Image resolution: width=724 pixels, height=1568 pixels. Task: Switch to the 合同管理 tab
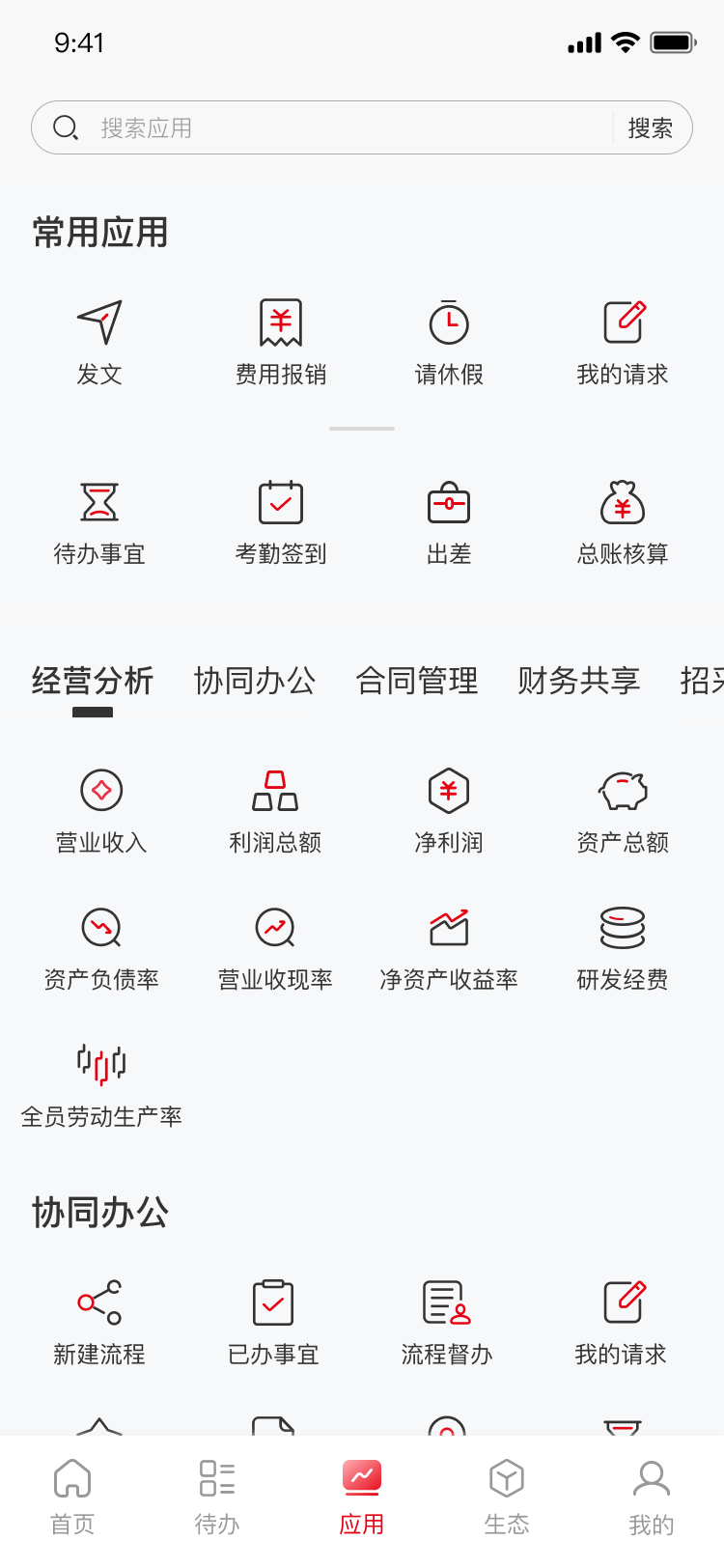[417, 682]
